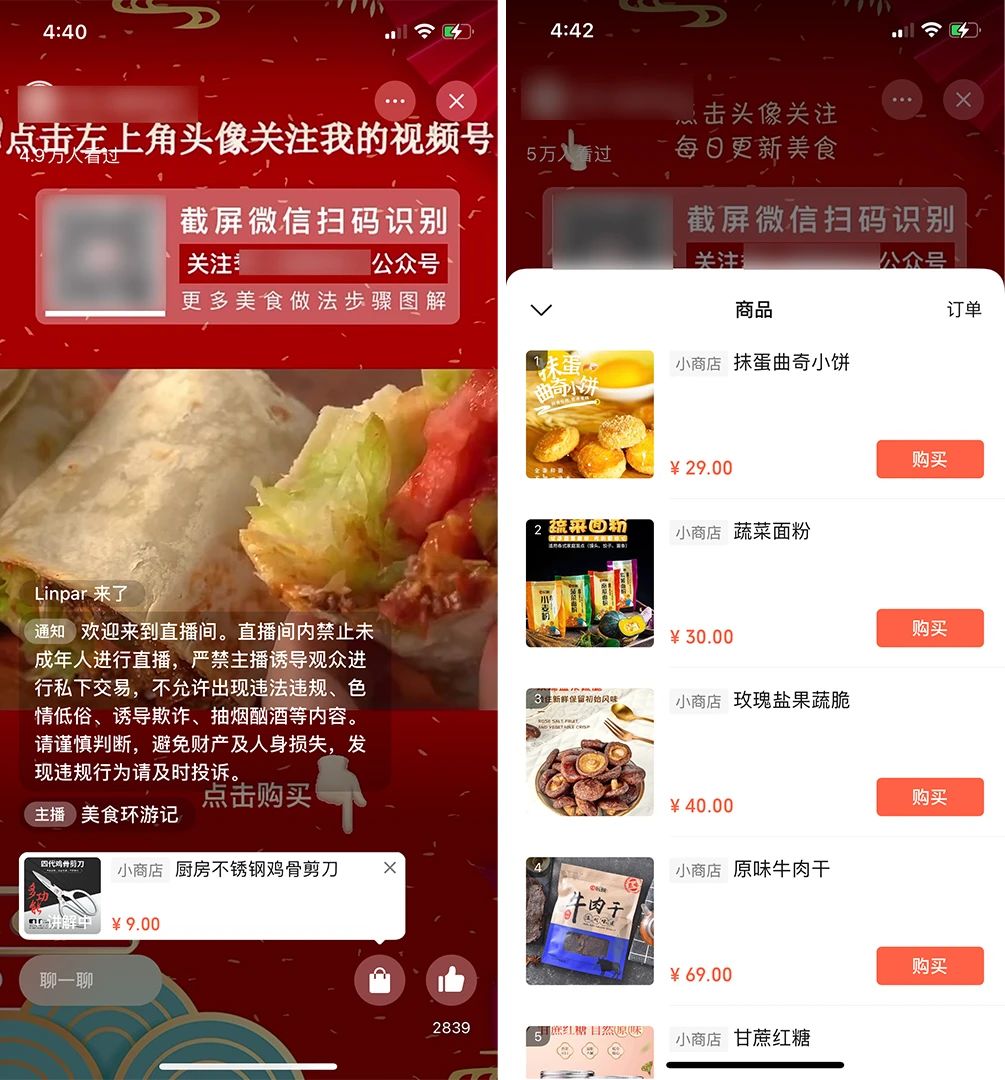Collapse the 商品 panel with the down chevron
This screenshot has width=1005, height=1080.
click(541, 310)
